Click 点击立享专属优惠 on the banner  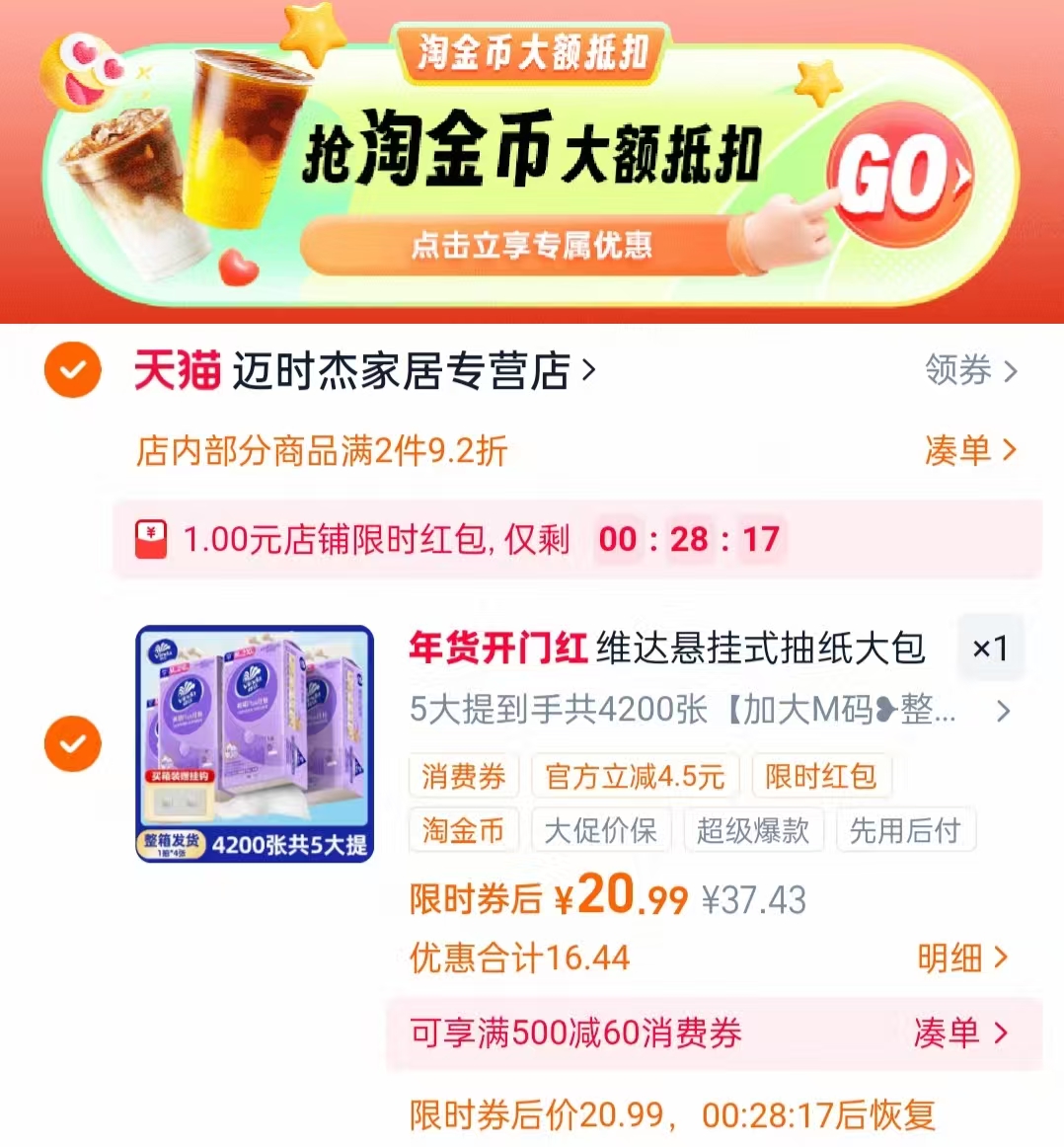point(531,248)
